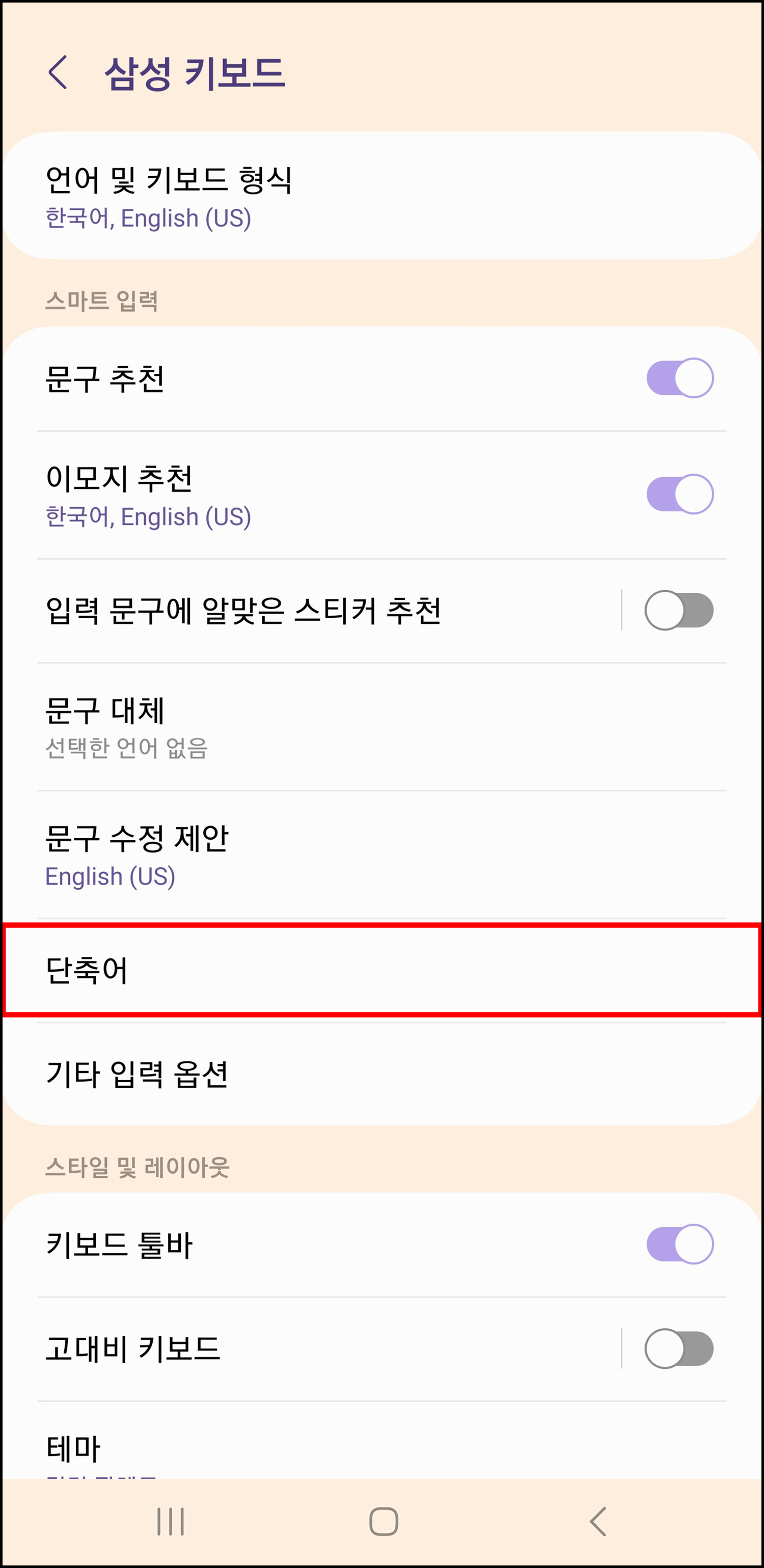Go to the home screen
The height and width of the screenshot is (1568, 764).
coord(384,1521)
